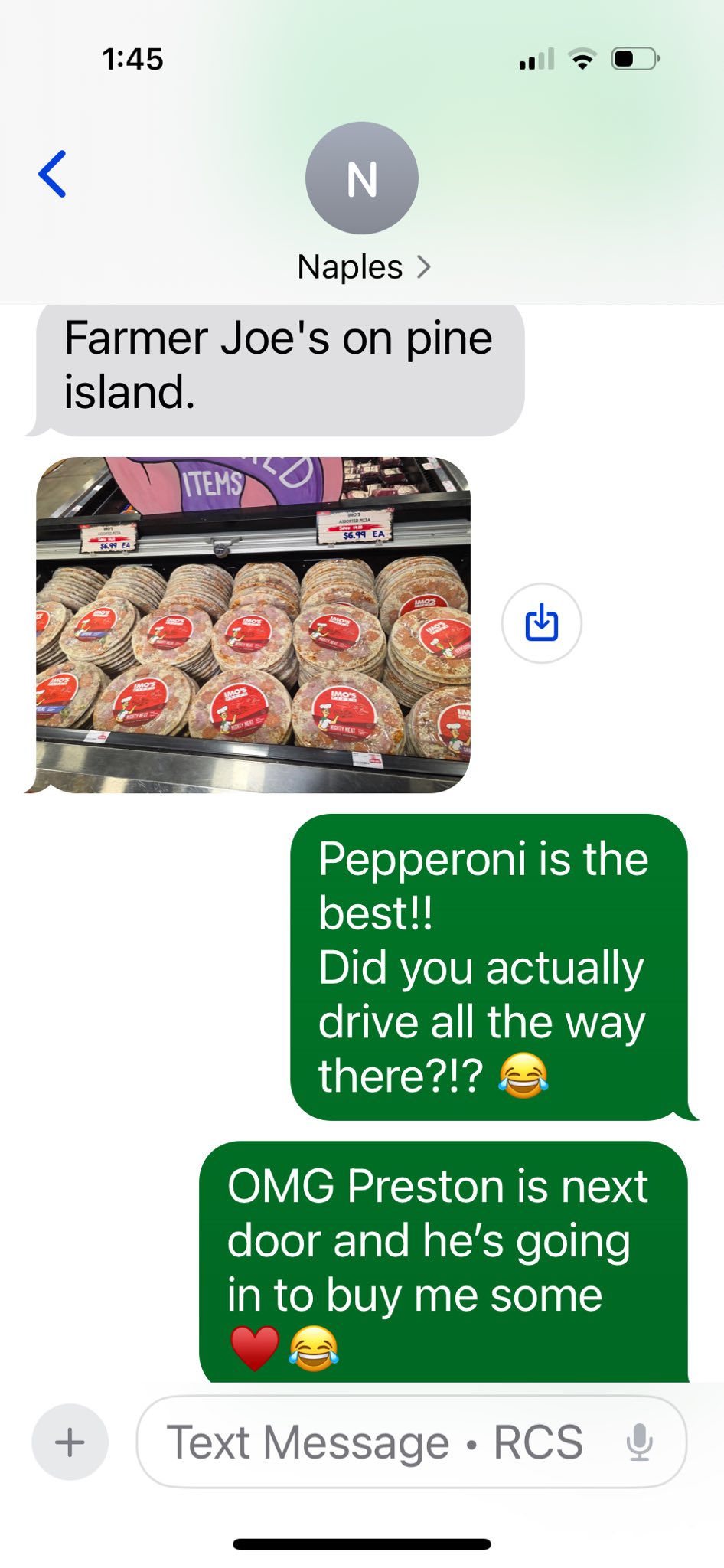Save the received photo
This screenshot has width=724, height=1568.
point(541,622)
